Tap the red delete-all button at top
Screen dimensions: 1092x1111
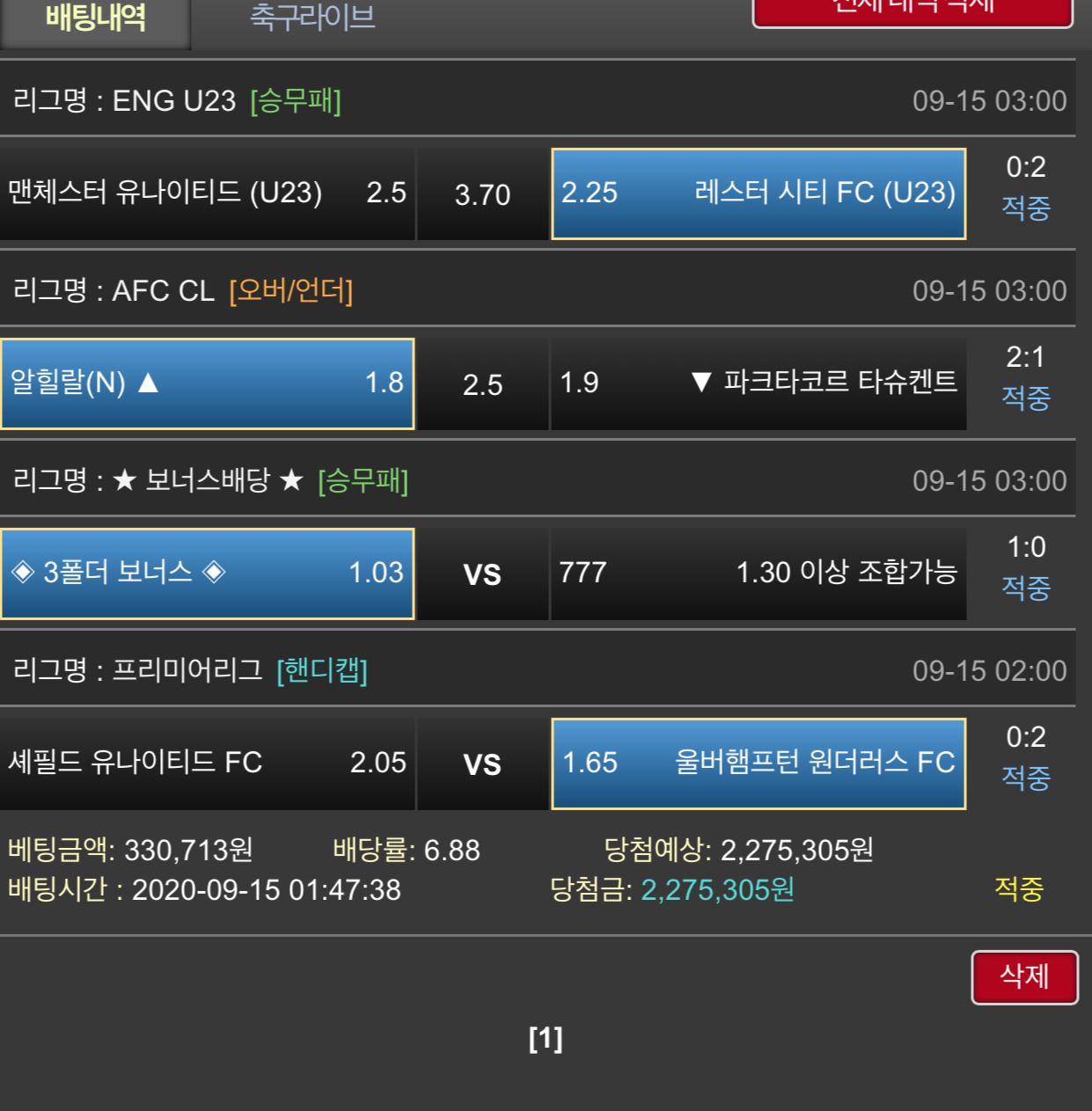point(912,11)
